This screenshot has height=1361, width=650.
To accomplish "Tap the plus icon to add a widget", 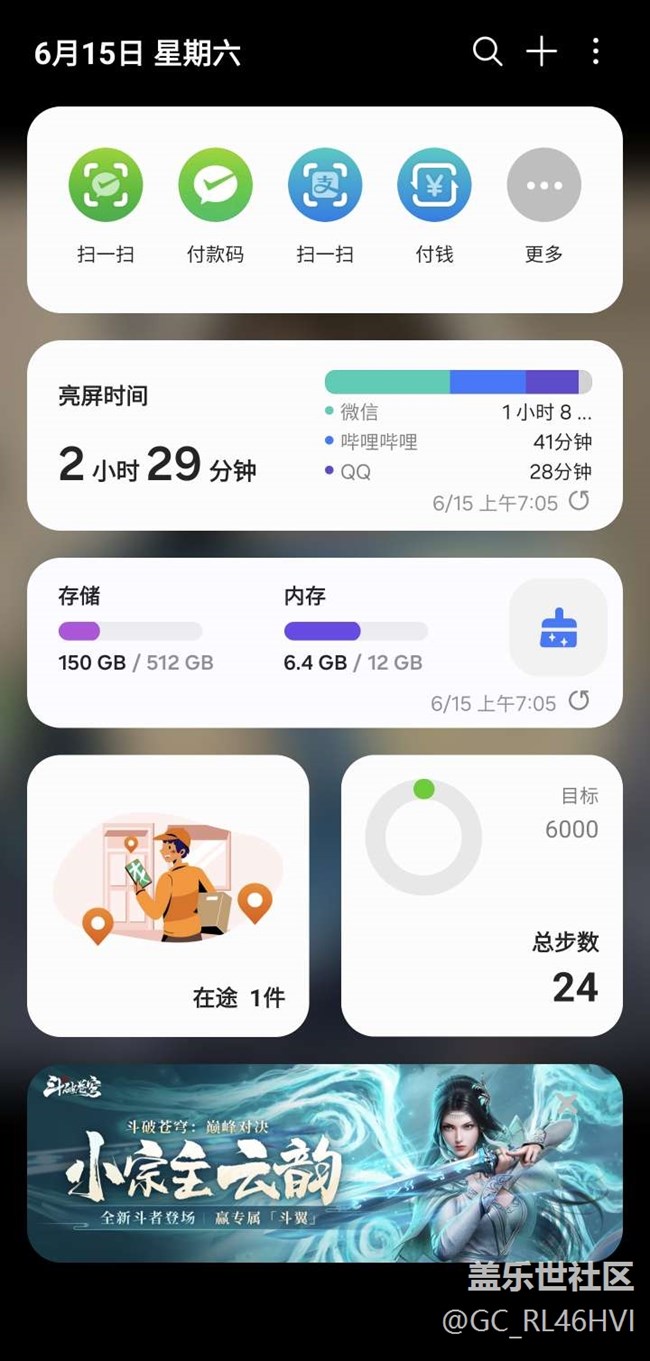I will pos(541,52).
